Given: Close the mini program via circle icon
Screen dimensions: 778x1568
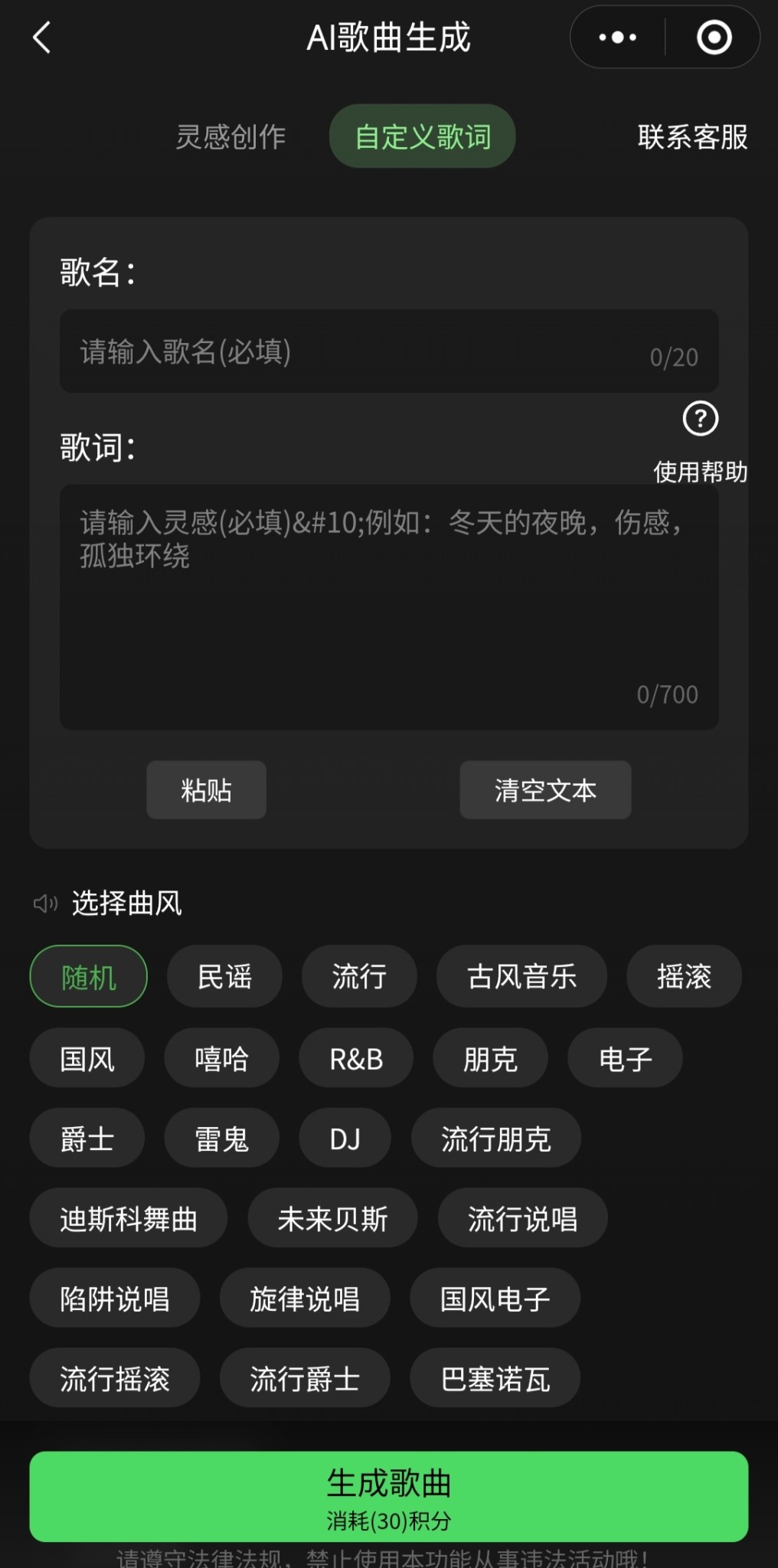Looking at the screenshot, I should [x=714, y=38].
